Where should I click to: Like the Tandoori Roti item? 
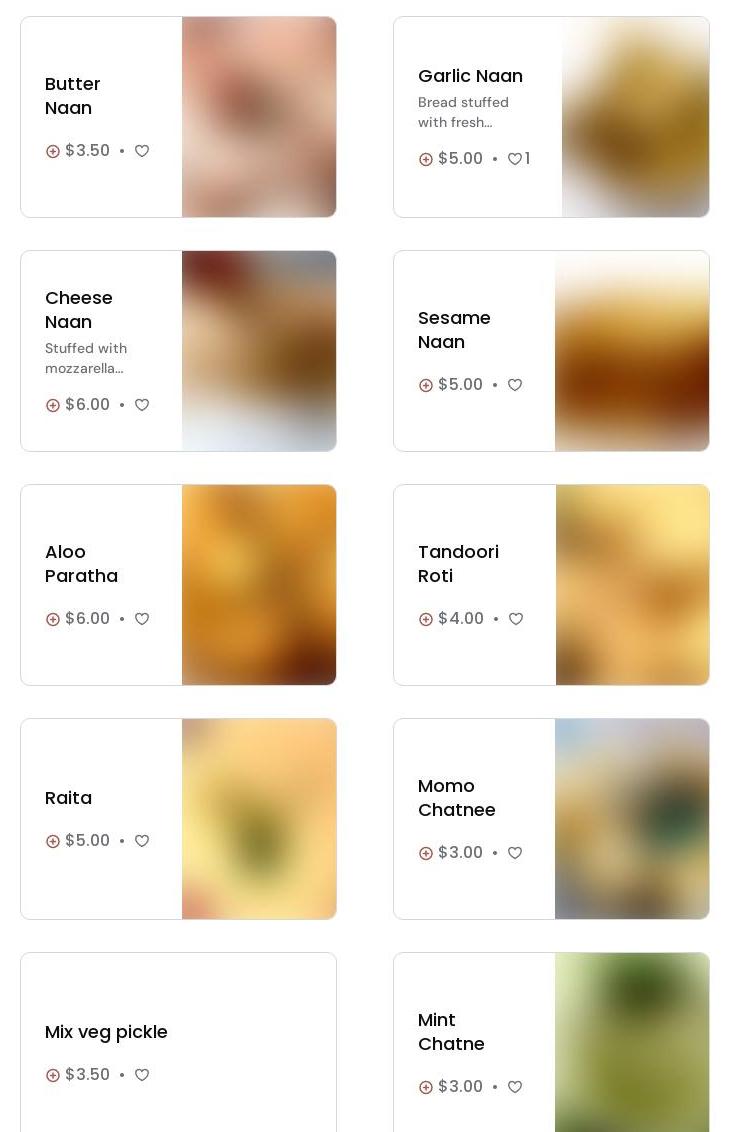coord(516,619)
